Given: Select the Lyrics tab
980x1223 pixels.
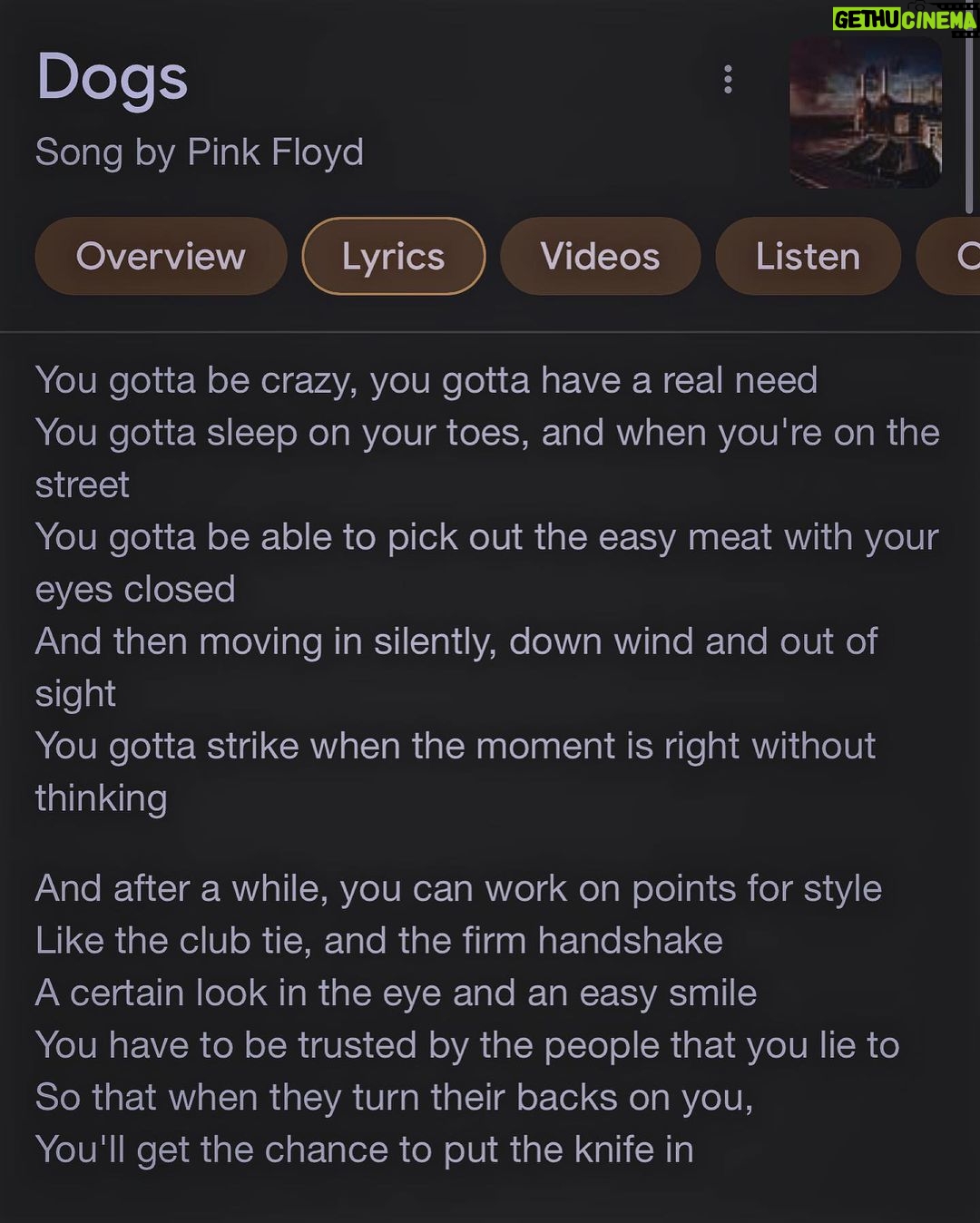Looking at the screenshot, I should pyautogui.click(x=393, y=257).
